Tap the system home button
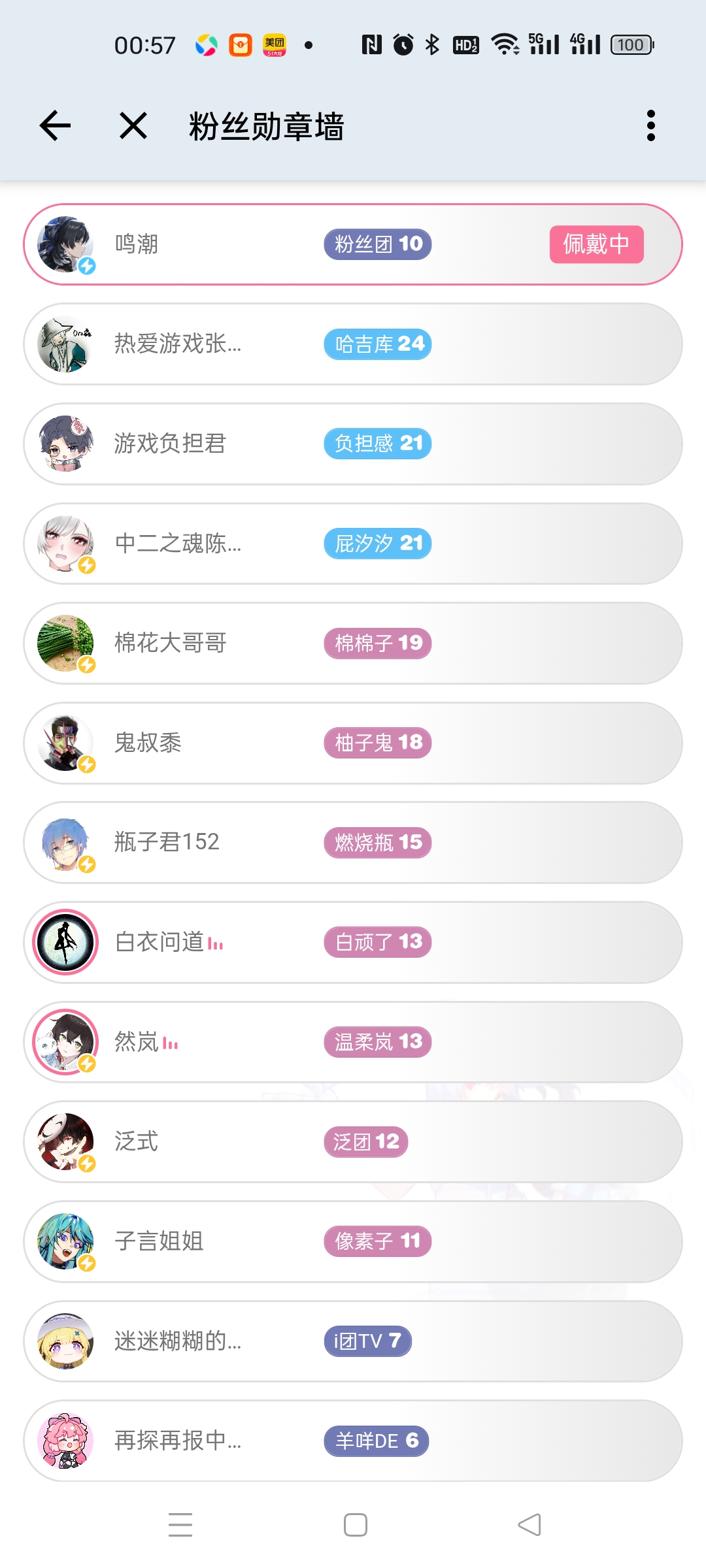706x1568 pixels. [355, 1525]
